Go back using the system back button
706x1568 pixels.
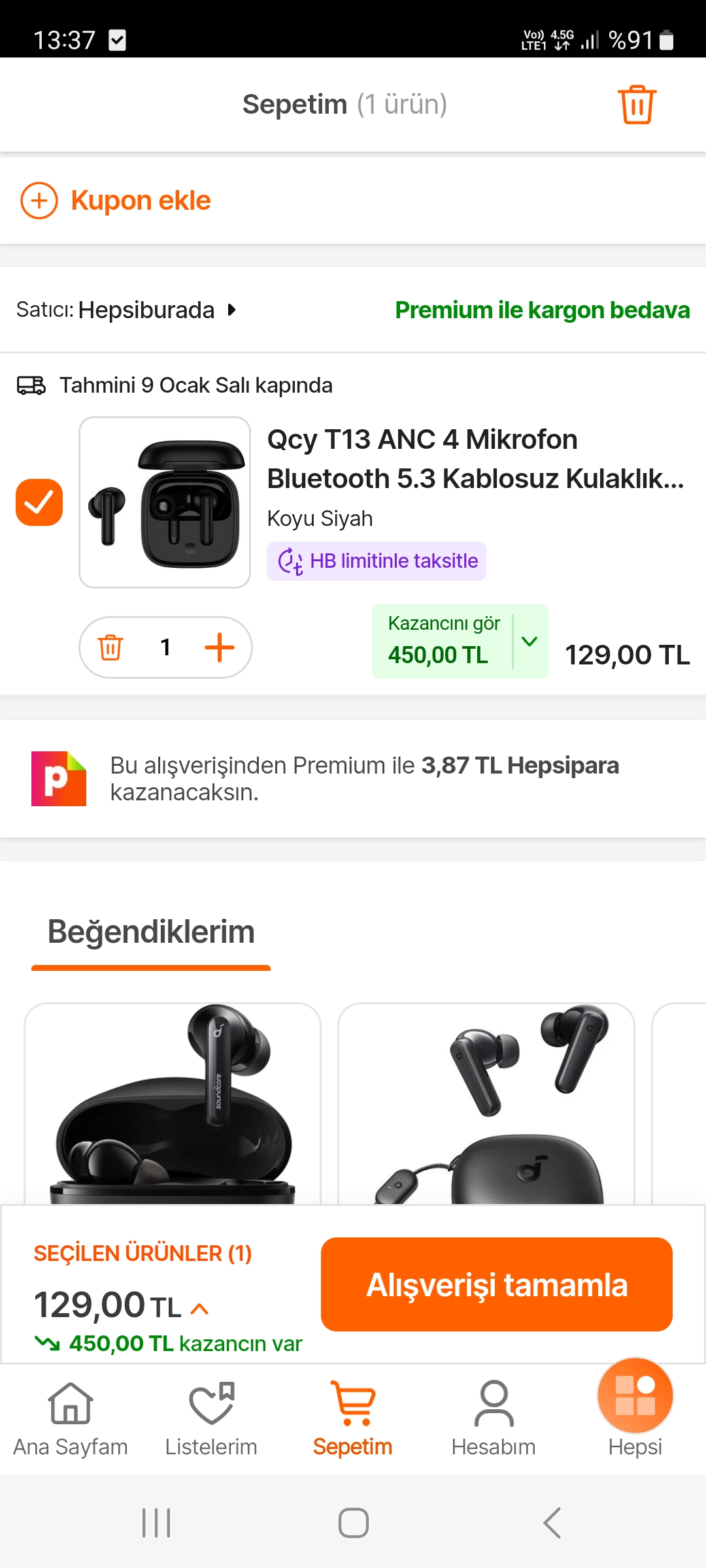tap(552, 1523)
